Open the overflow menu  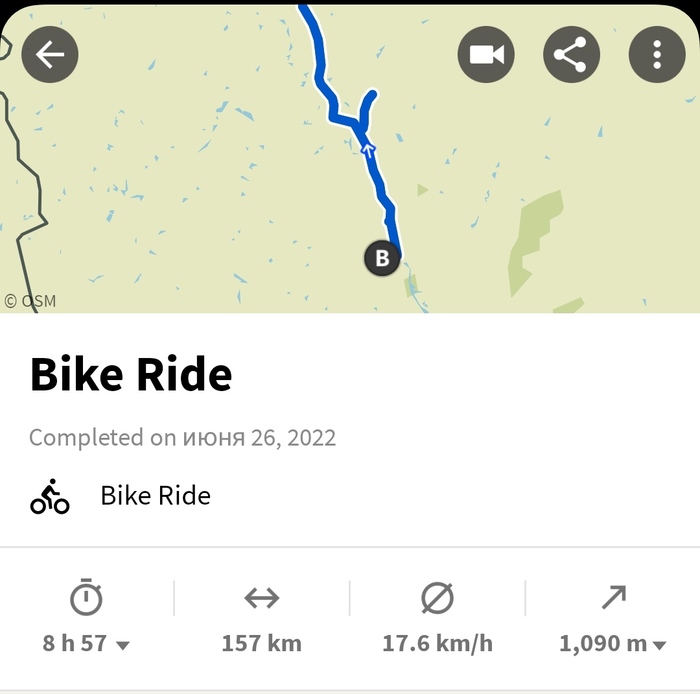[657, 54]
